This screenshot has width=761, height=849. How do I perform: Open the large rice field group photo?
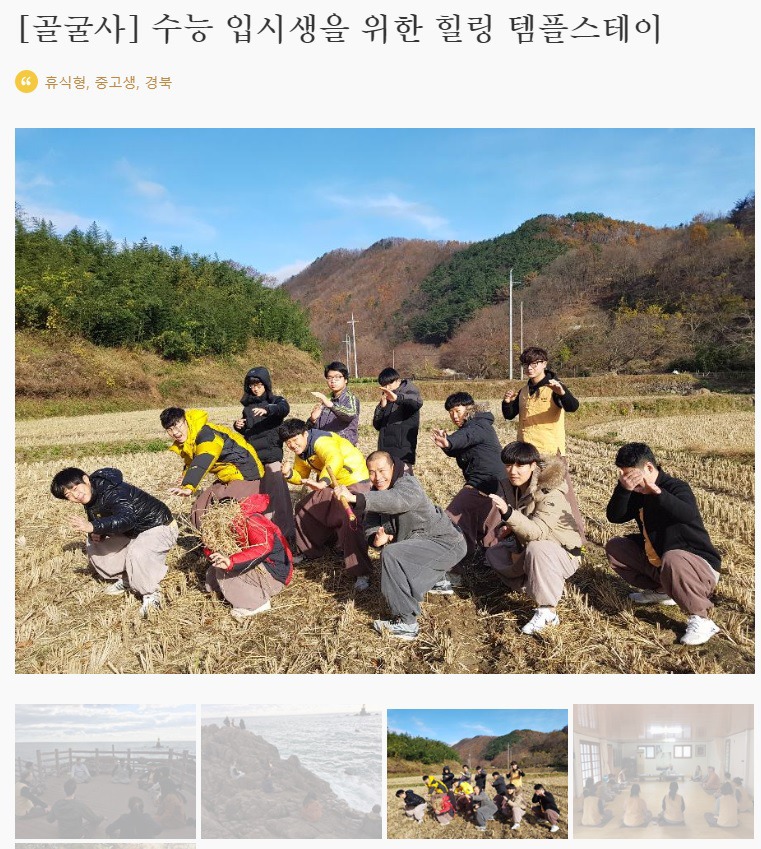pyautogui.click(x=385, y=400)
